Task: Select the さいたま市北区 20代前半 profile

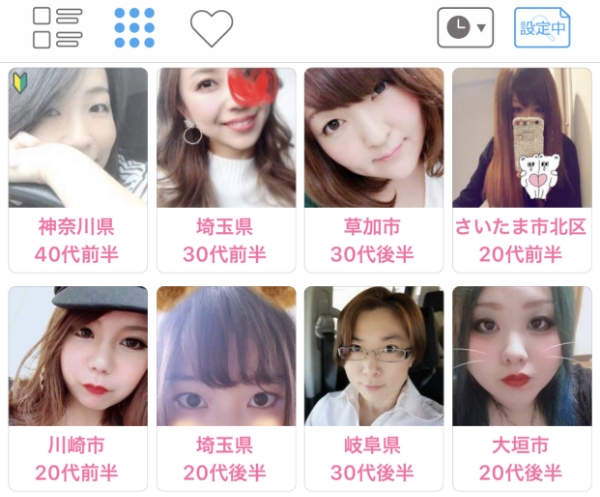Action: [522, 170]
